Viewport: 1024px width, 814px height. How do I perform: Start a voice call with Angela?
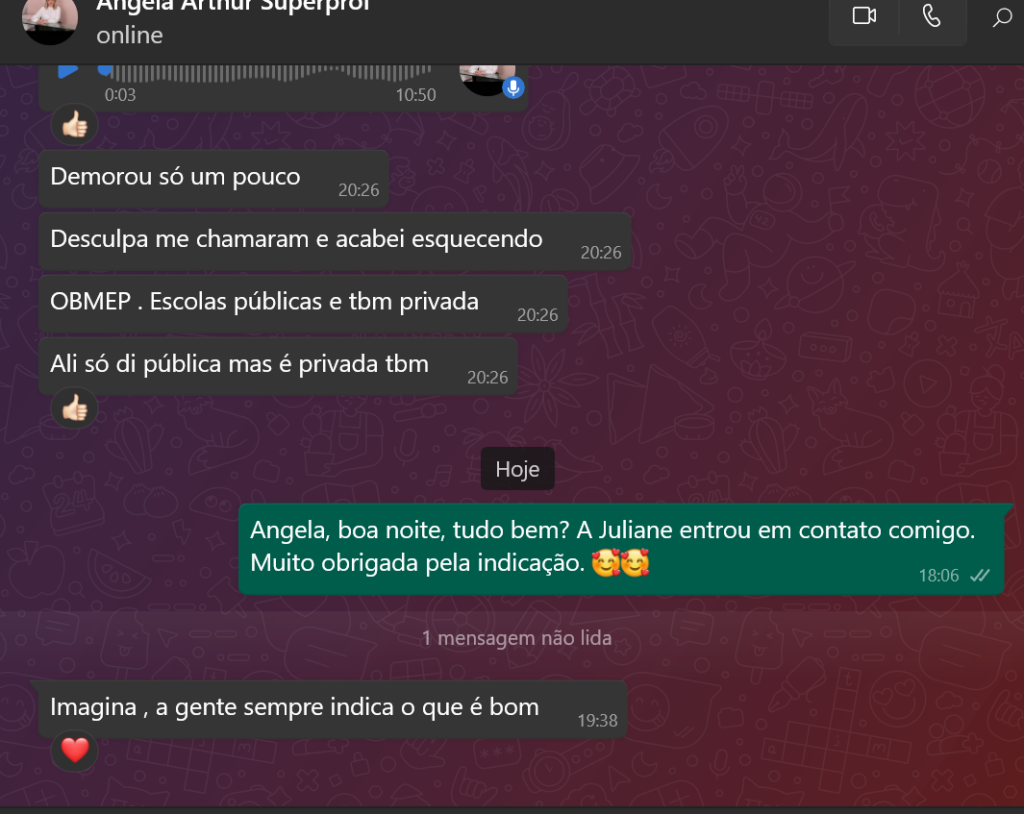point(932,16)
